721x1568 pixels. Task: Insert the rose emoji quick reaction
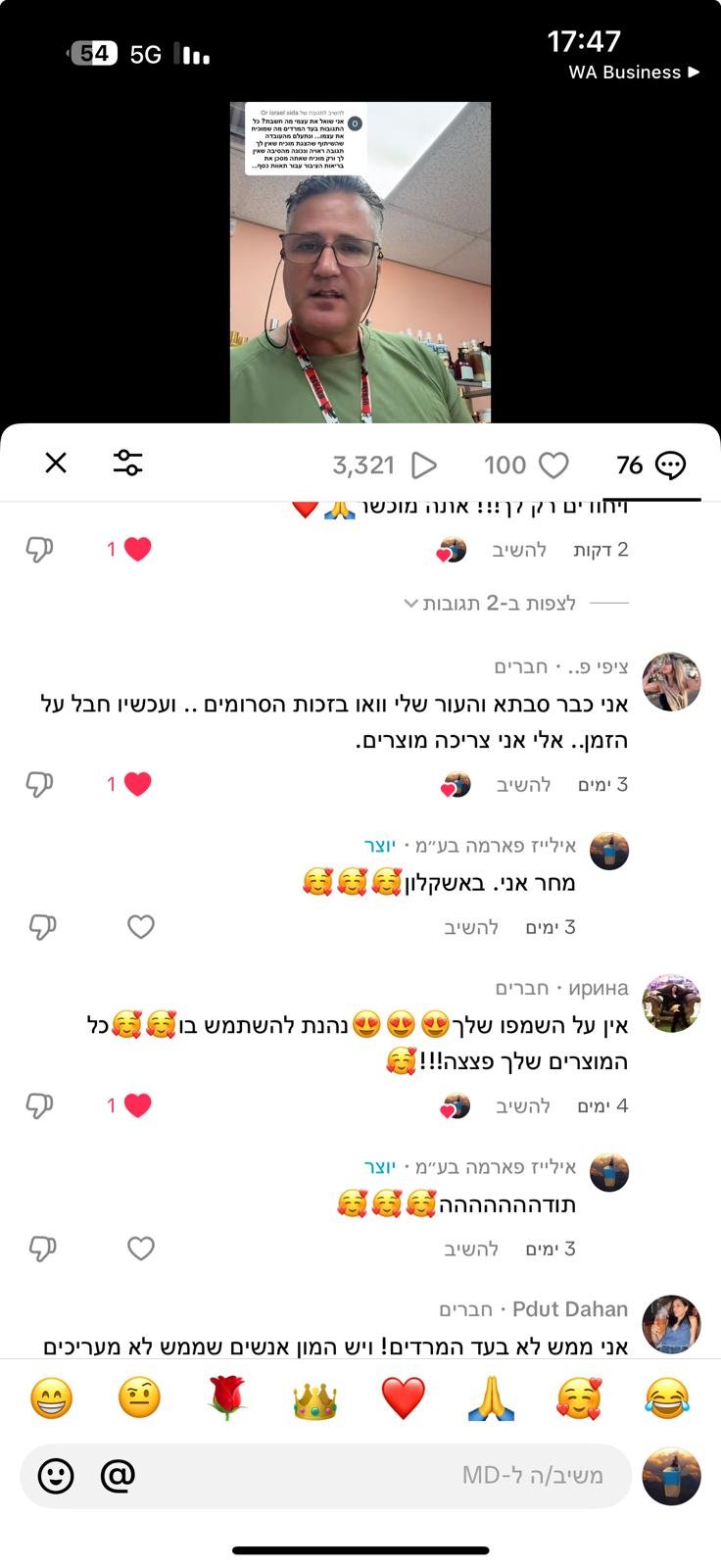[x=226, y=1398]
